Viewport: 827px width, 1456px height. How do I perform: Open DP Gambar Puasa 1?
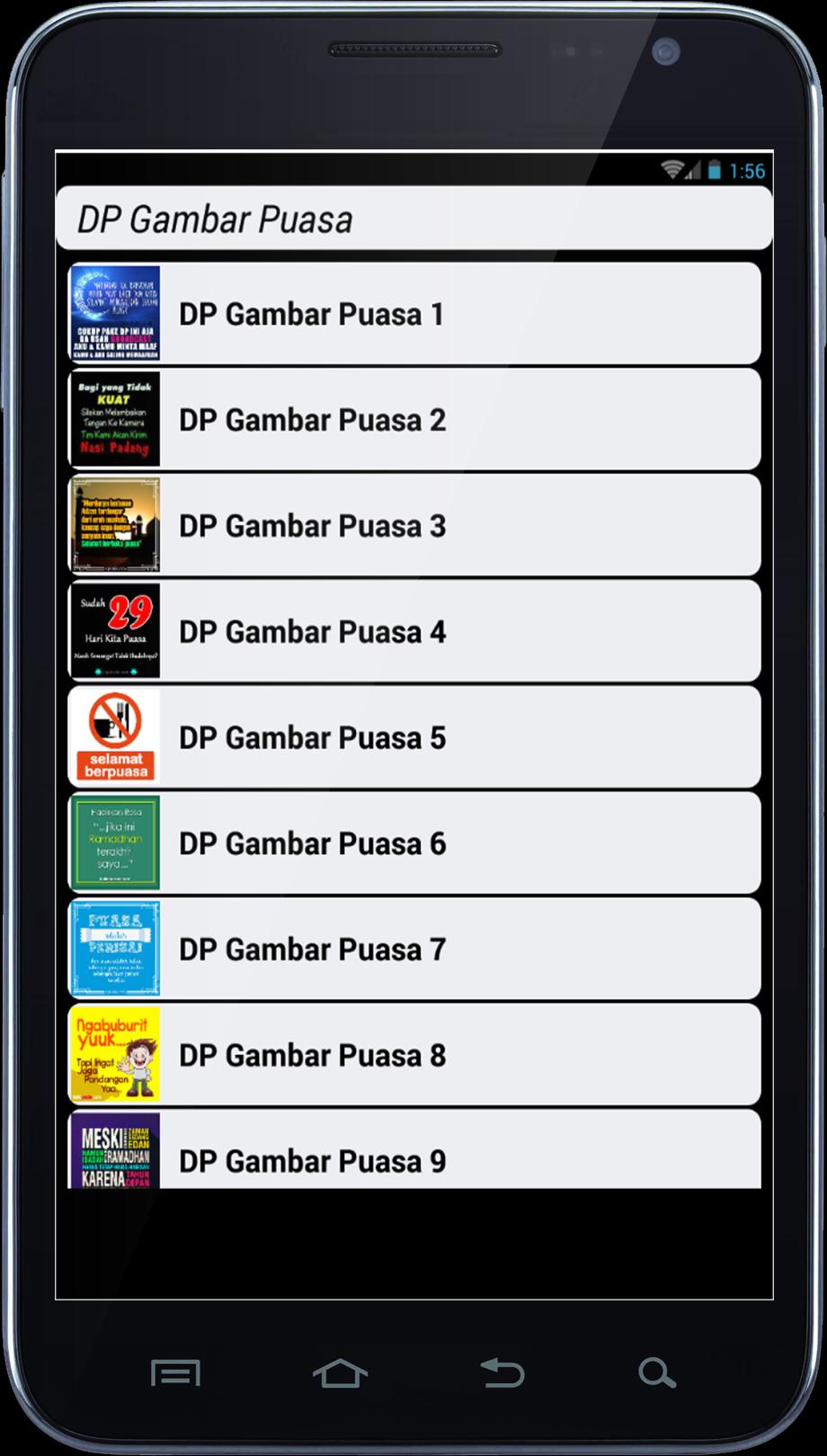click(x=413, y=314)
